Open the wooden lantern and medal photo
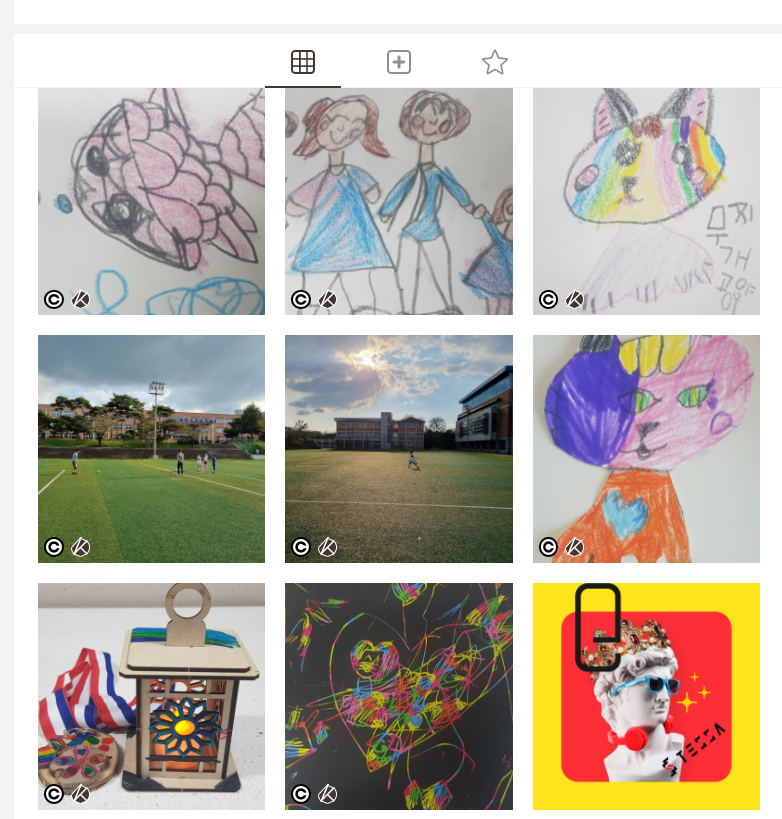Image resolution: width=782 pixels, height=819 pixels. coord(151,696)
